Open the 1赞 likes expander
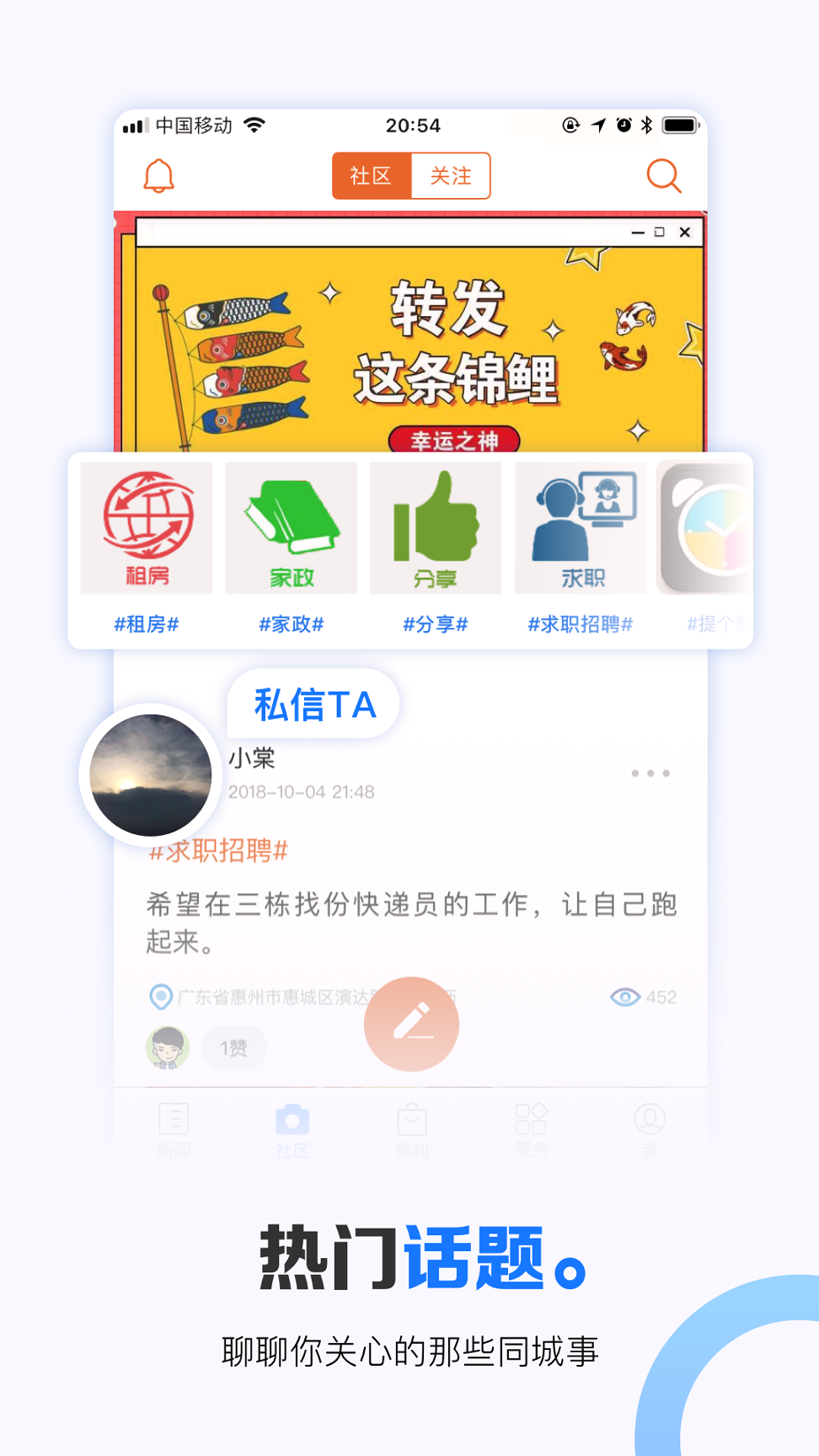 [233, 1047]
